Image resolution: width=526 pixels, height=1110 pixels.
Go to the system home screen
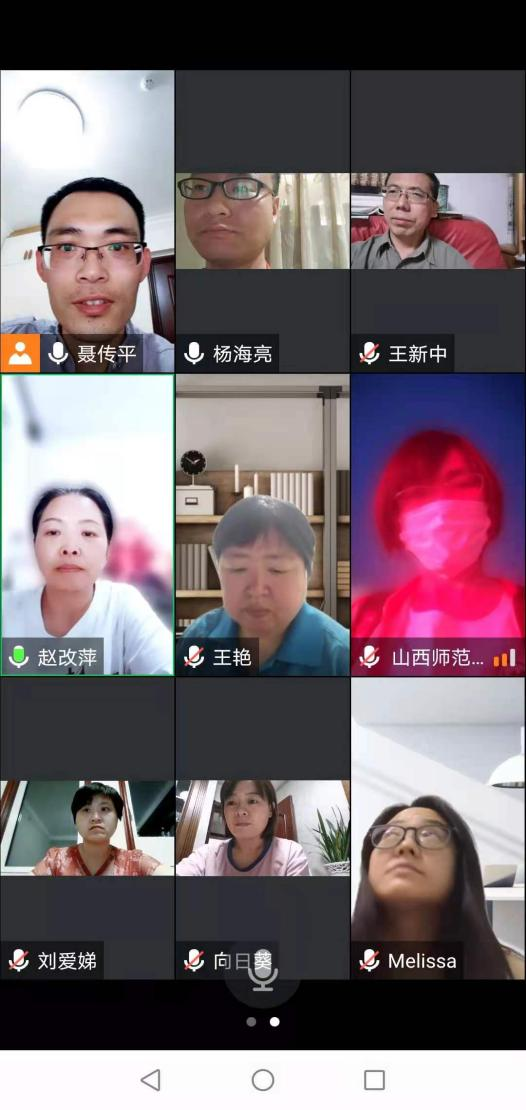point(263,1080)
